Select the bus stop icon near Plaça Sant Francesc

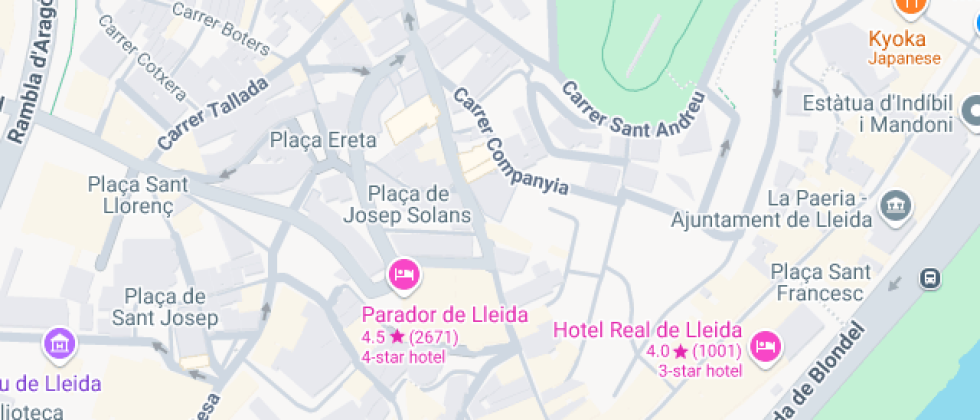(x=931, y=277)
